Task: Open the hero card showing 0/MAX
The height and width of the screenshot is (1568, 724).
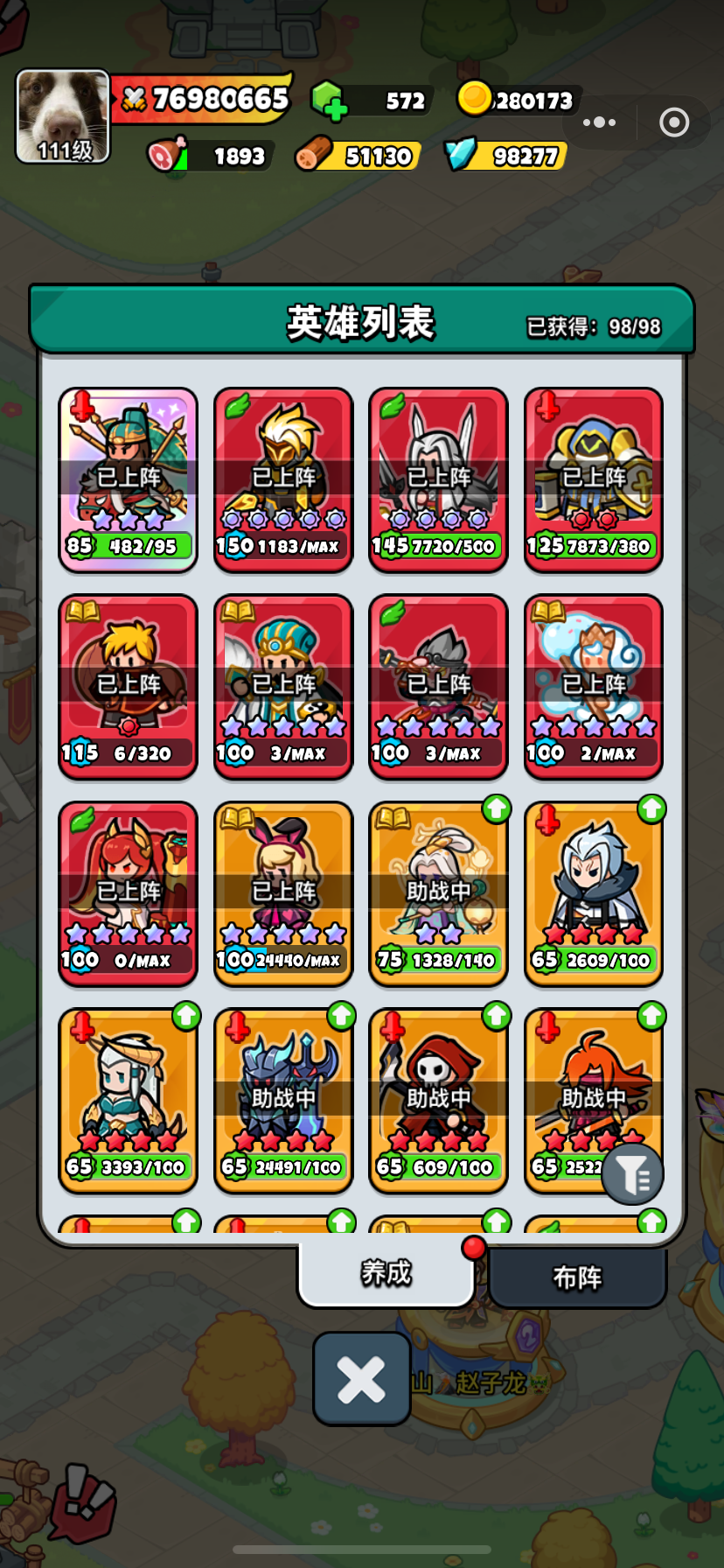Action: pyautogui.click(x=129, y=893)
